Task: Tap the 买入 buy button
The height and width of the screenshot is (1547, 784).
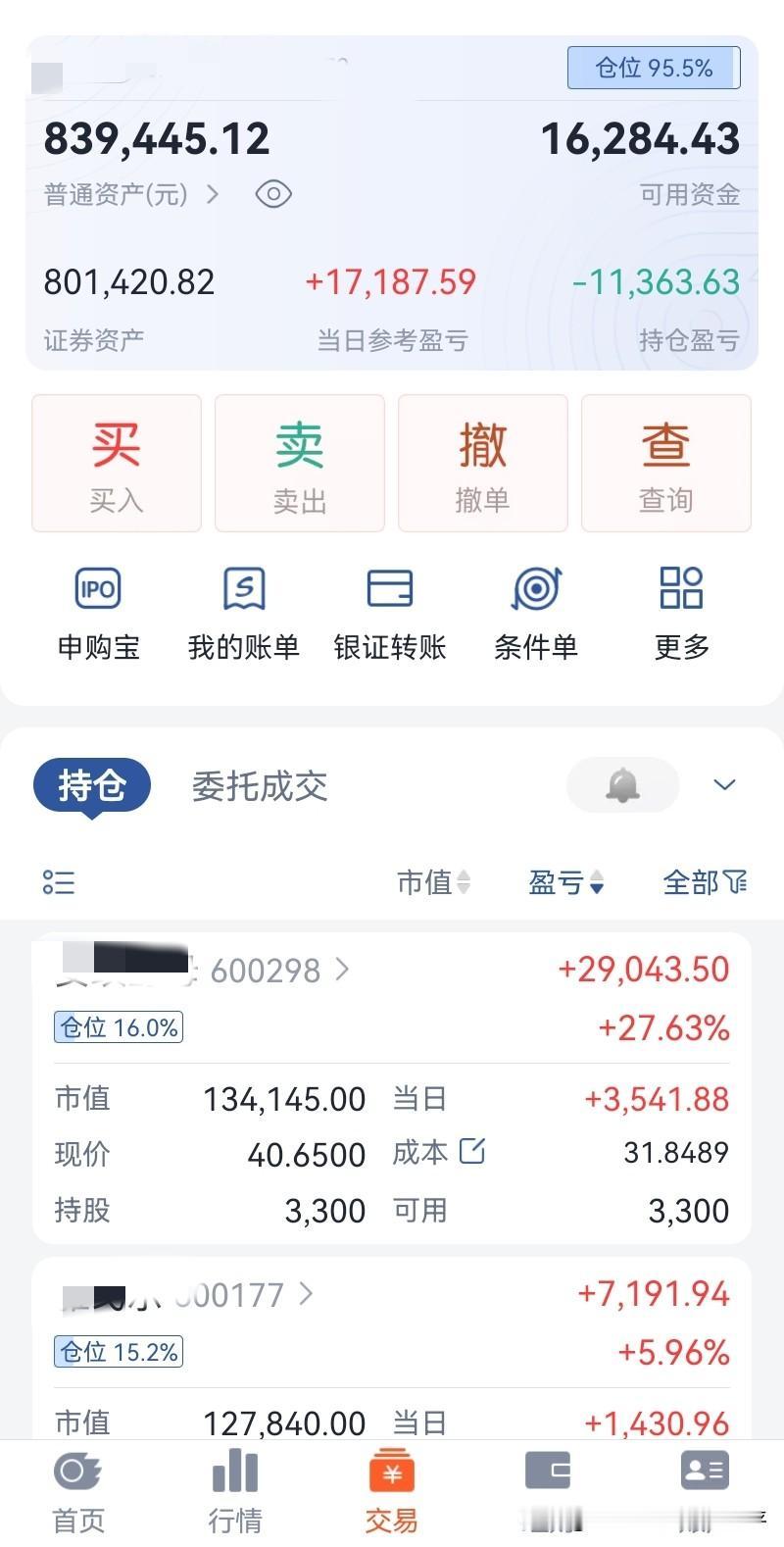Action: pyautogui.click(x=116, y=462)
